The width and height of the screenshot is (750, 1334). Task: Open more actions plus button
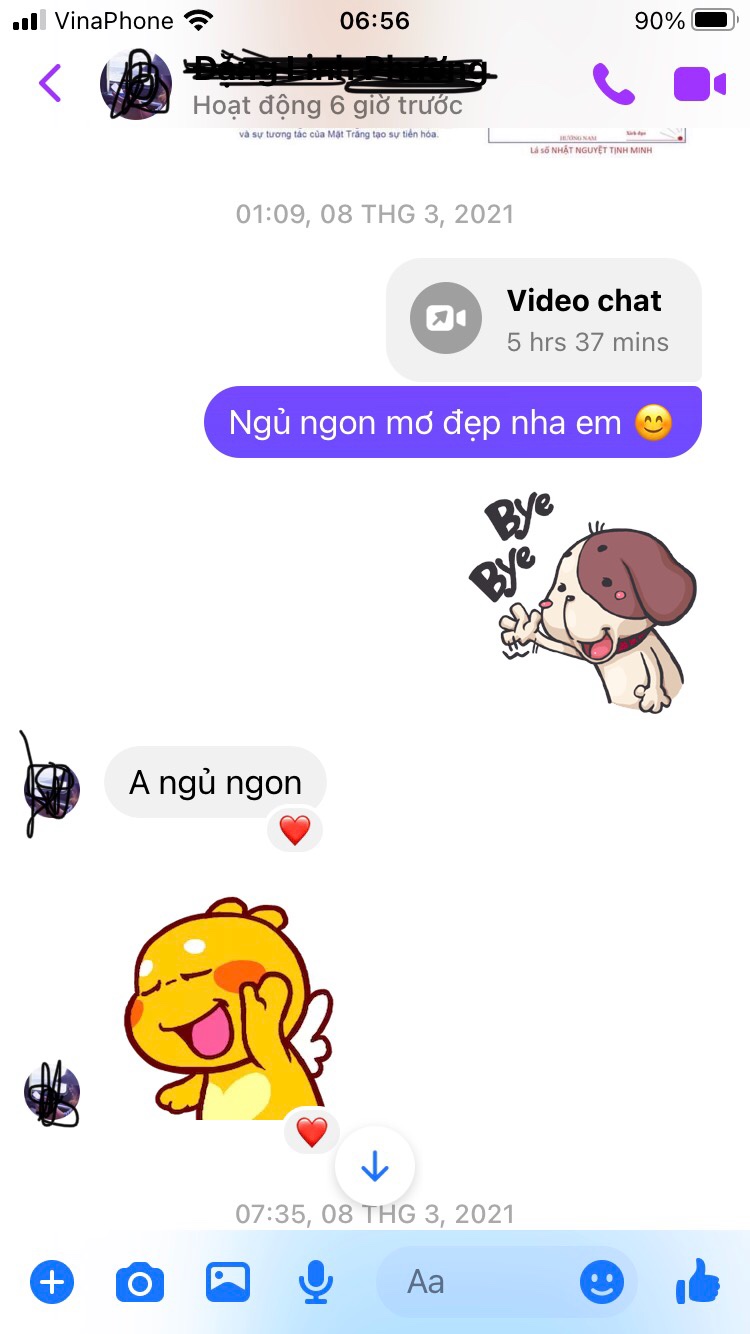pos(52,1282)
